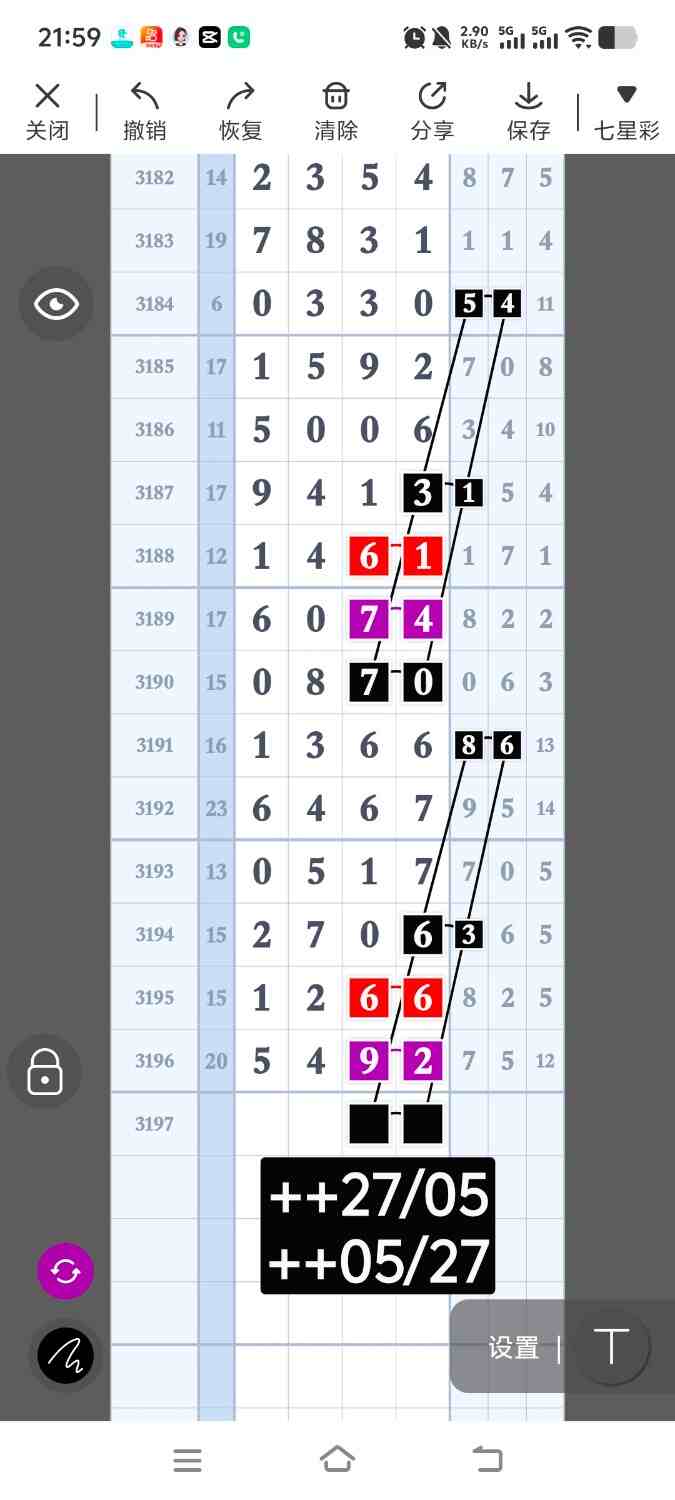The image size is (675, 1500).
Task: Clear all markings with 清除
Action: click(x=336, y=112)
